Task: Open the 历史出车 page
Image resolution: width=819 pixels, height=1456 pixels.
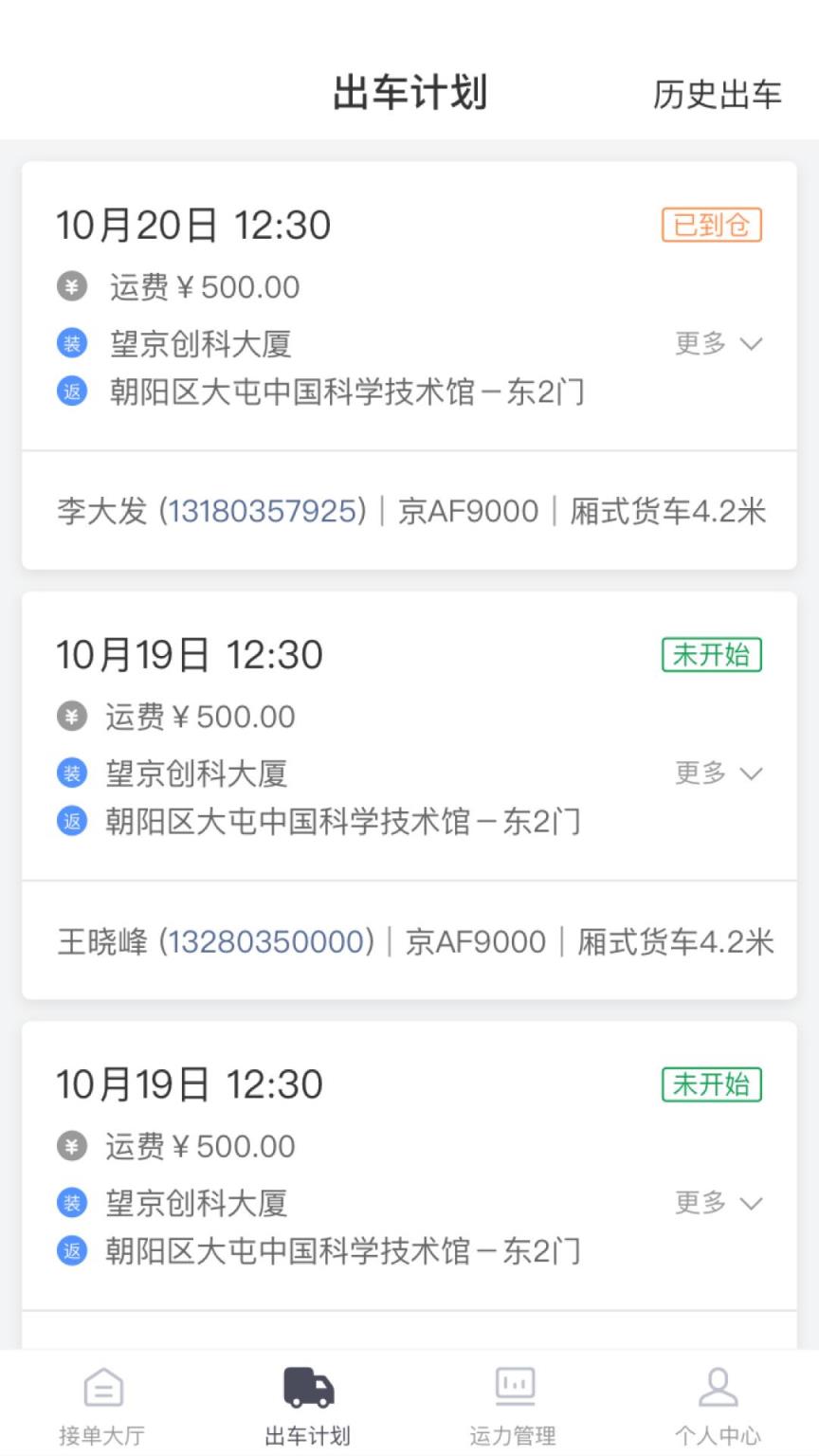Action: [x=718, y=96]
